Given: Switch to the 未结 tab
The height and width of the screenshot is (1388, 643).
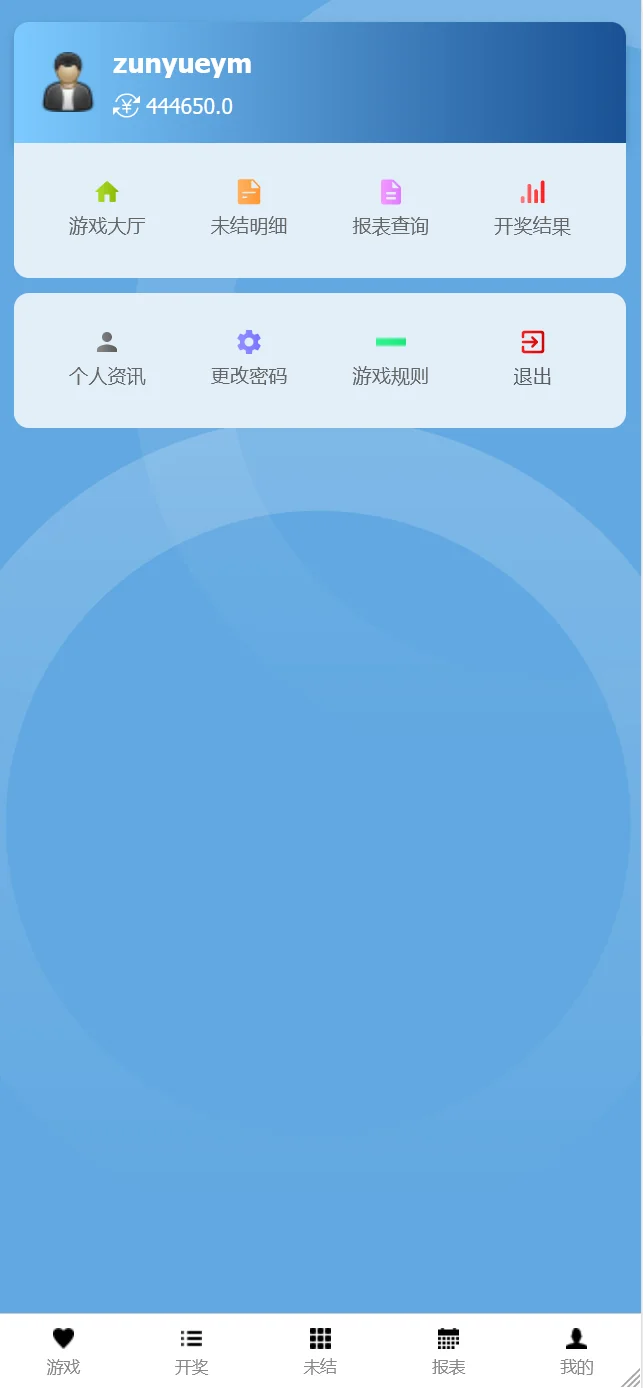Looking at the screenshot, I should click(320, 1351).
